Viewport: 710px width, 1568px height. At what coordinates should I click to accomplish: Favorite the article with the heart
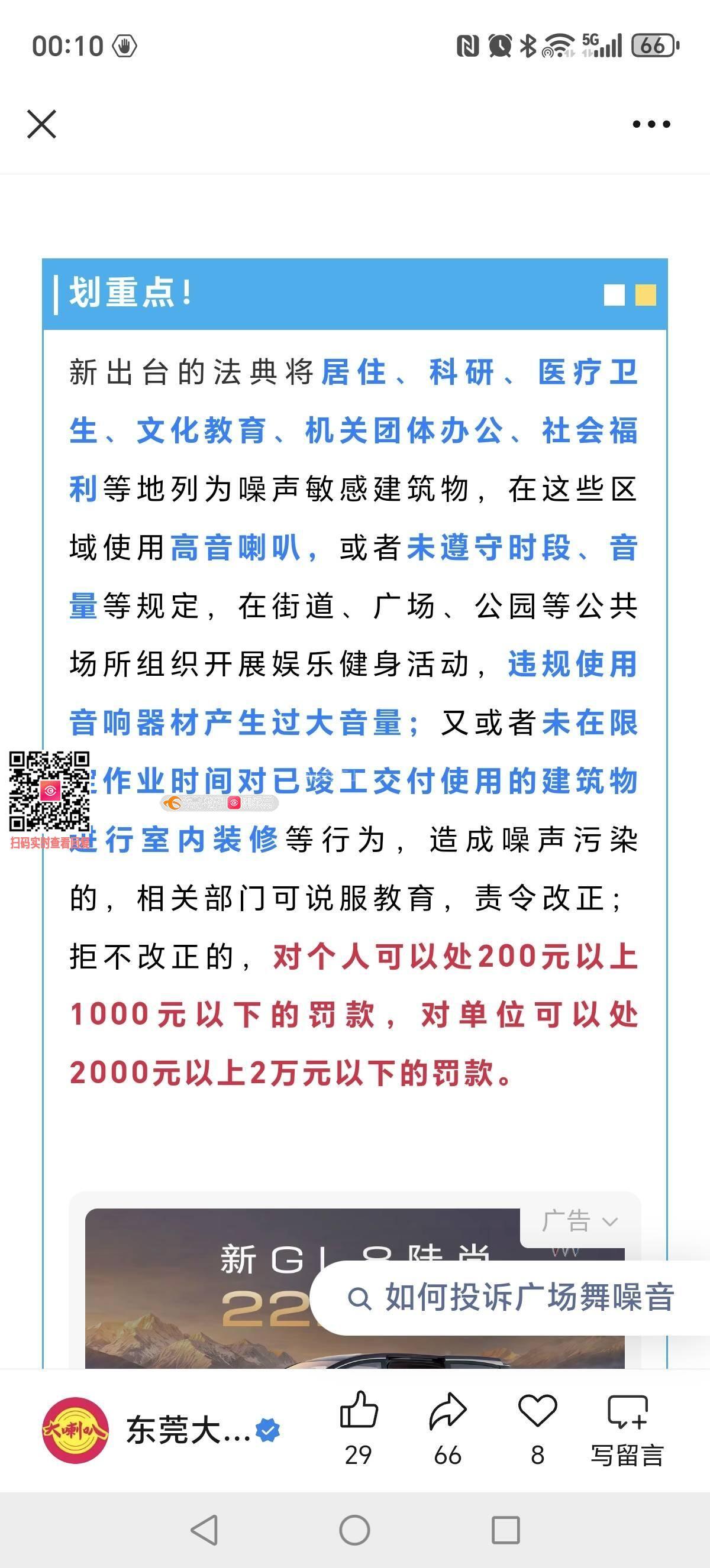pyautogui.click(x=537, y=1428)
